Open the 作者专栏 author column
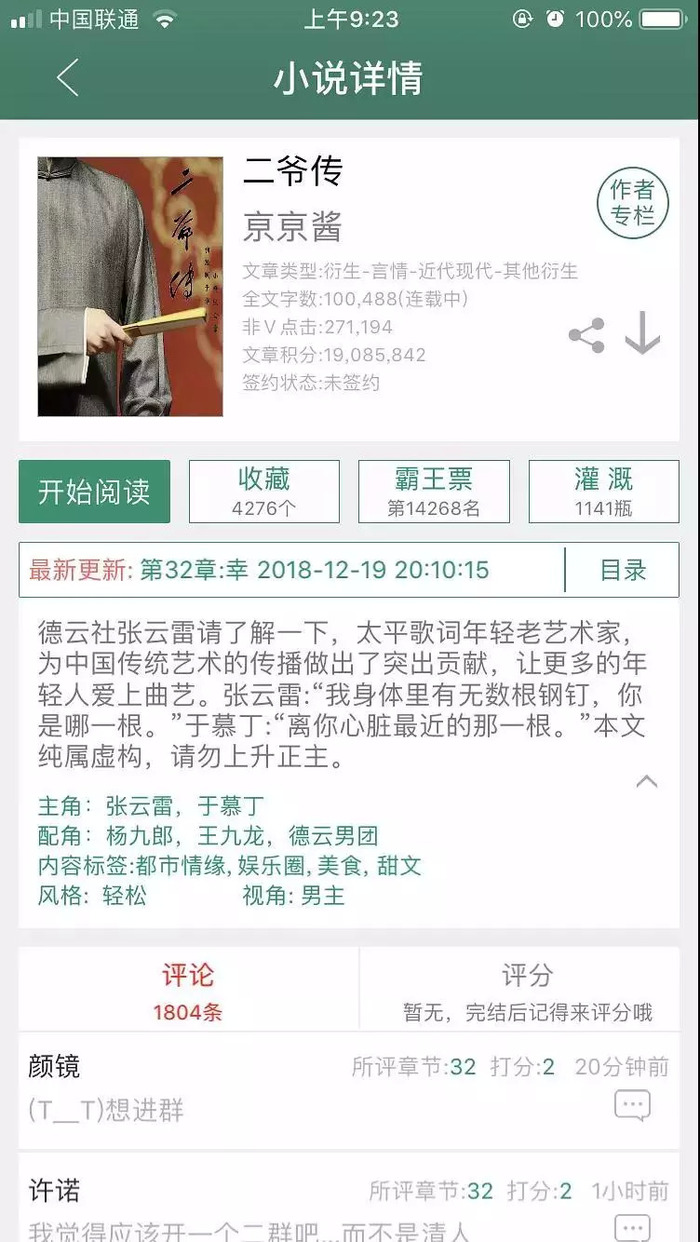Viewport: 700px width, 1242px height. pyautogui.click(x=632, y=203)
